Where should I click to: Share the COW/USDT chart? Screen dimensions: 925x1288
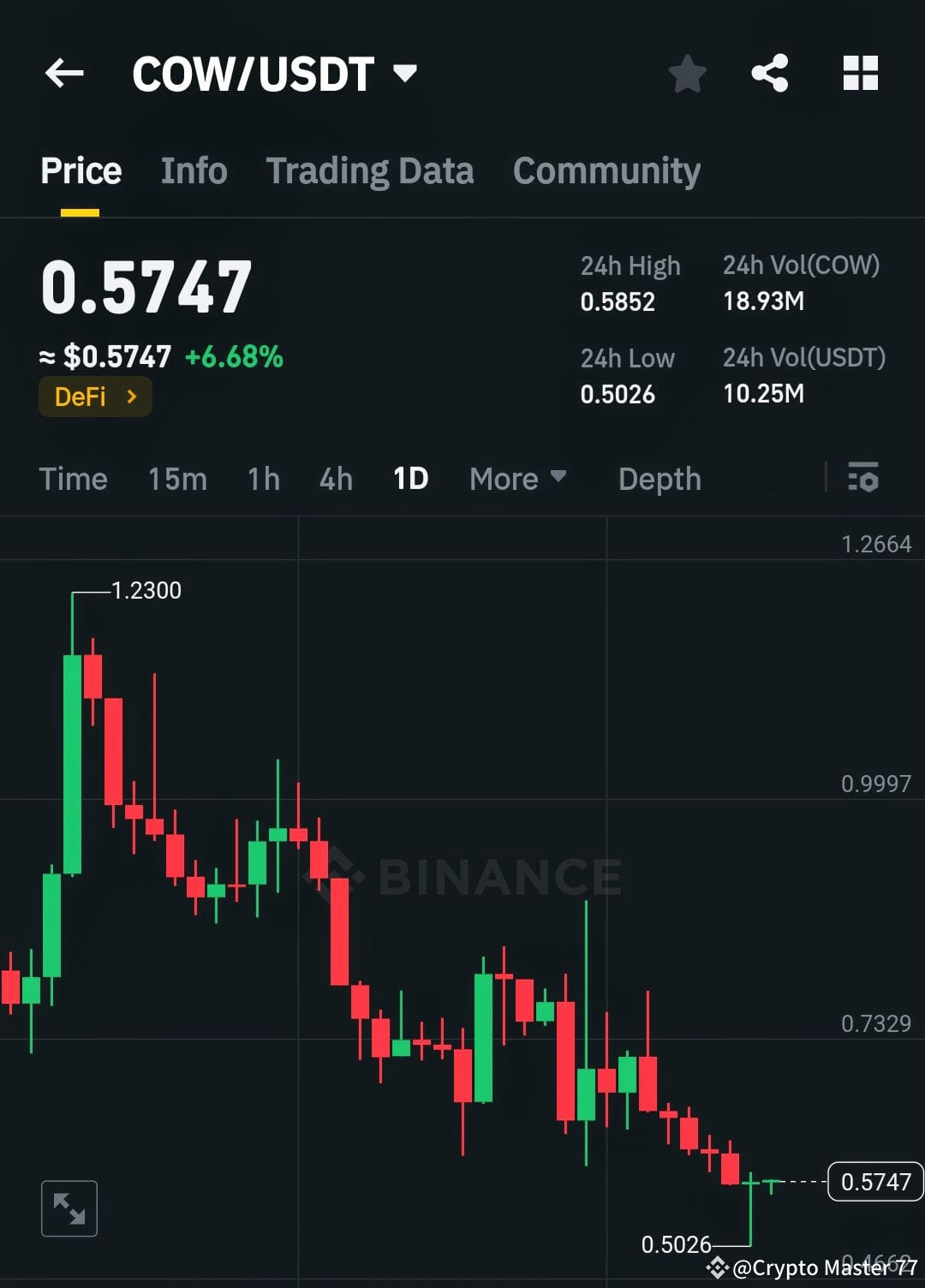click(x=770, y=73)
